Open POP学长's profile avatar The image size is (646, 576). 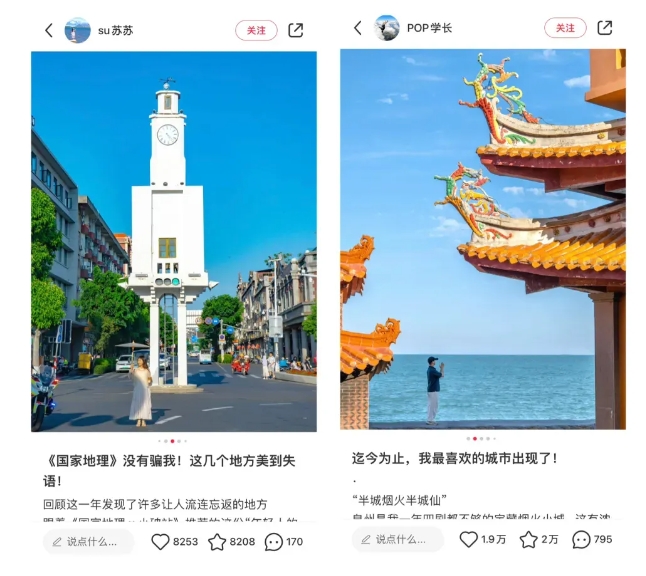click(386, 28)
